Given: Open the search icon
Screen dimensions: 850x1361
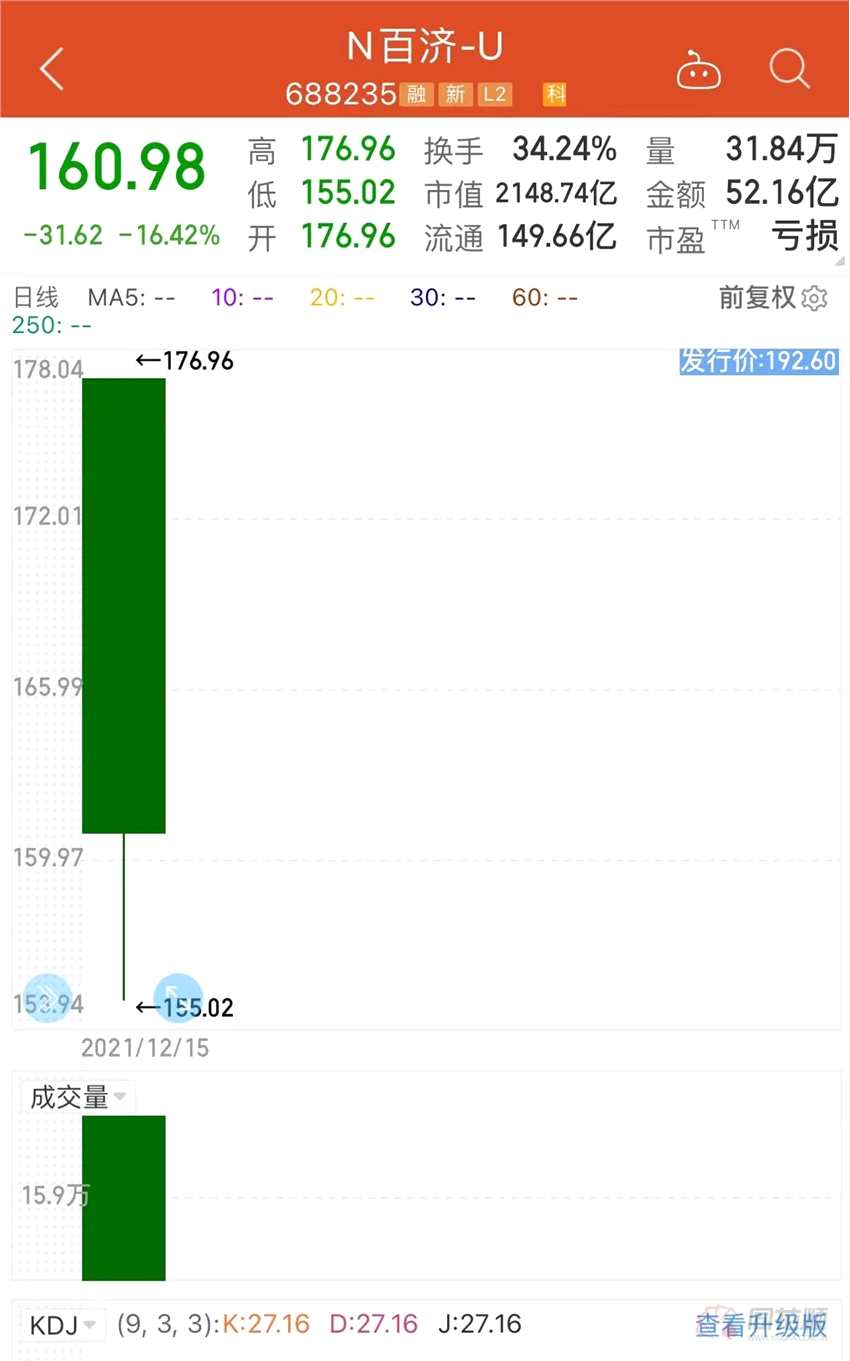Looking at the screenshot, I should (x=789, y=68).
